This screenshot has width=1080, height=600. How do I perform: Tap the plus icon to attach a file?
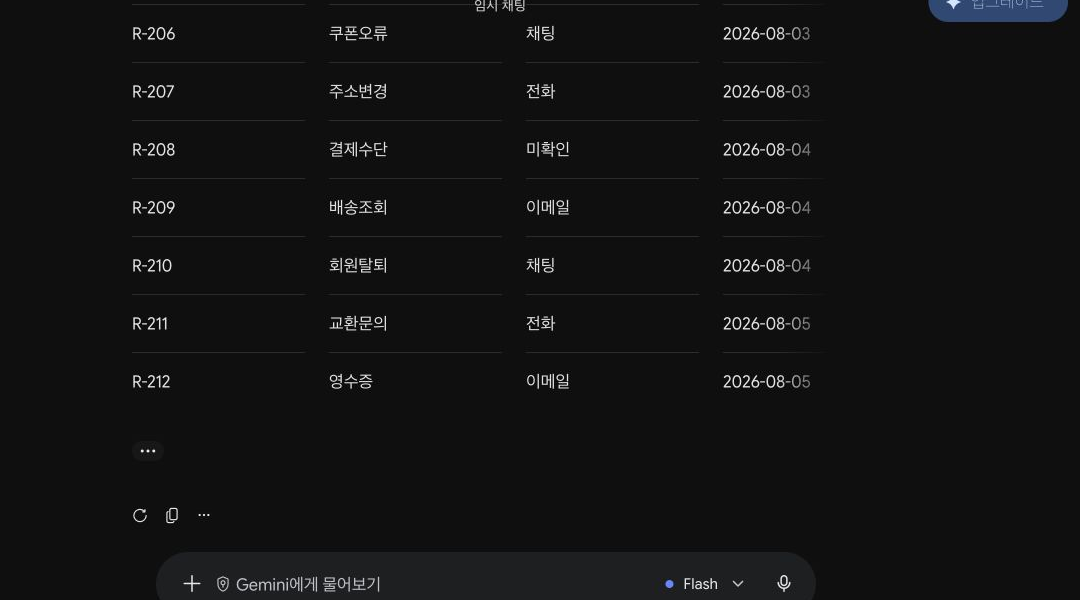(191, 584)
